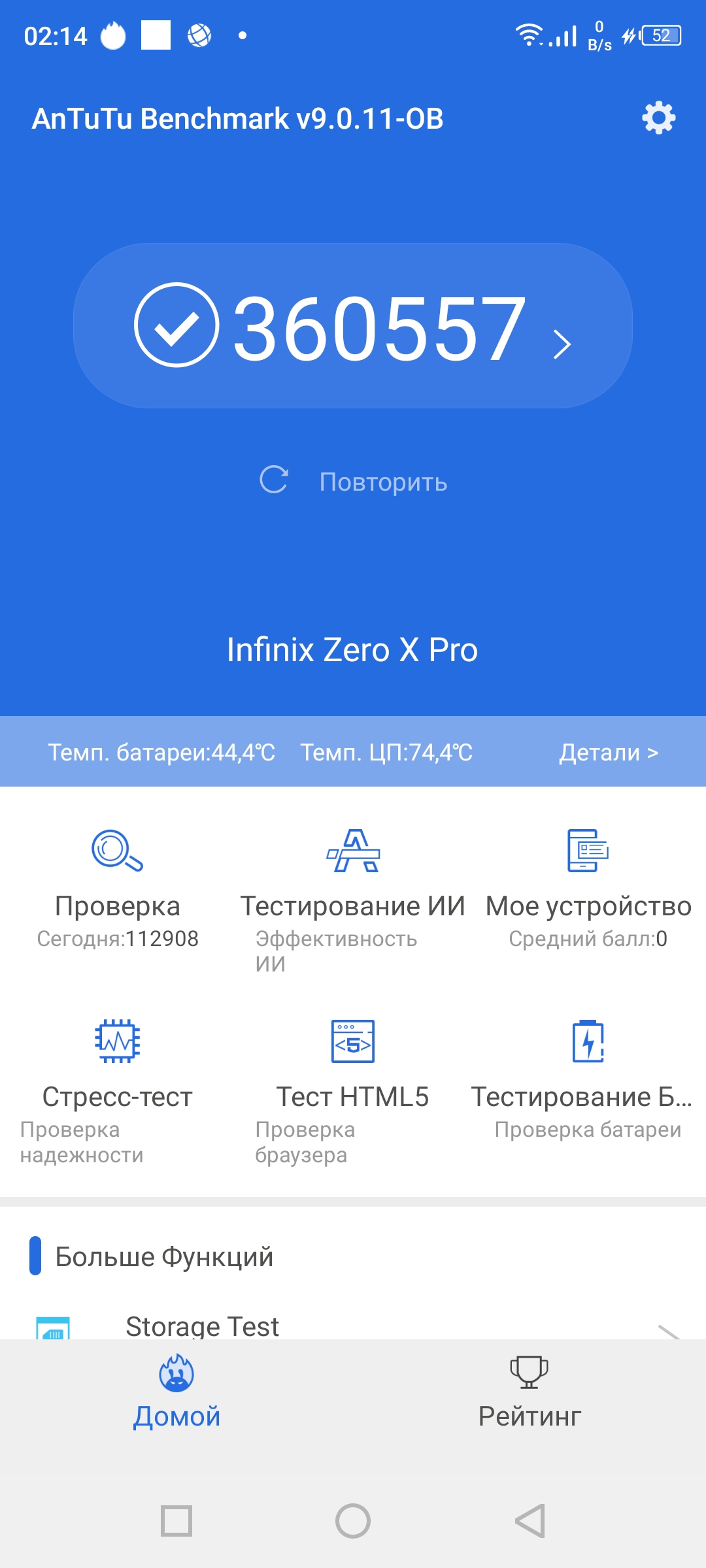The width and height of the screenshot is (706, 1568).
Task: Open the battery test Тестирование Б…
Action: [588, 1078]
